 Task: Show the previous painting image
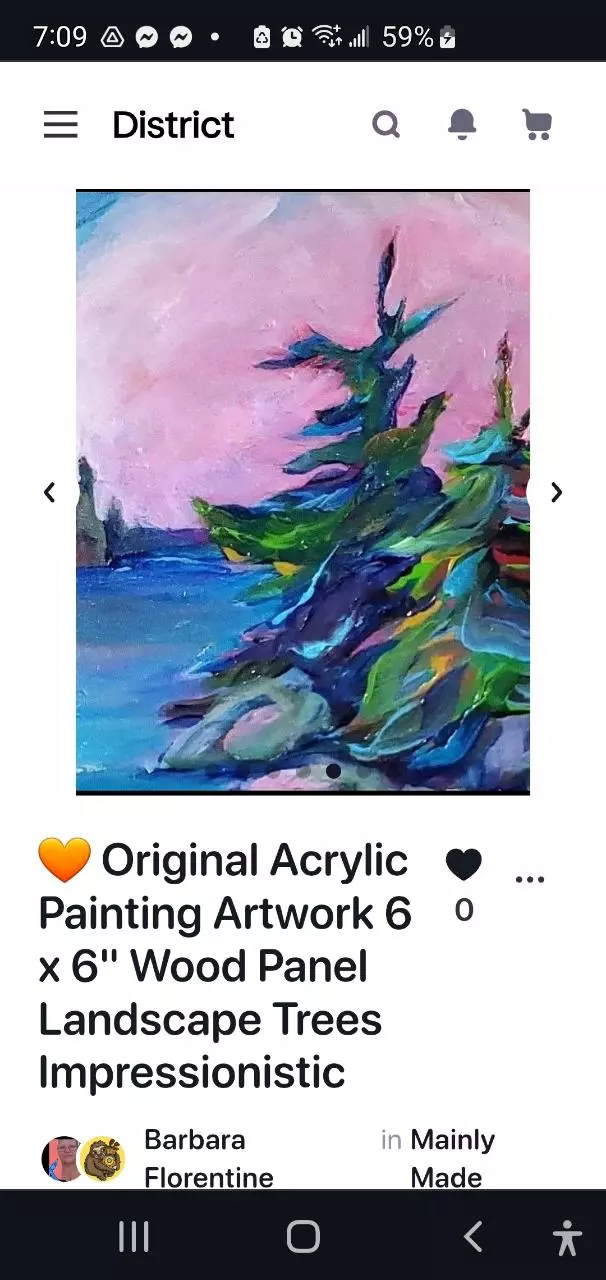pos(49,492)
